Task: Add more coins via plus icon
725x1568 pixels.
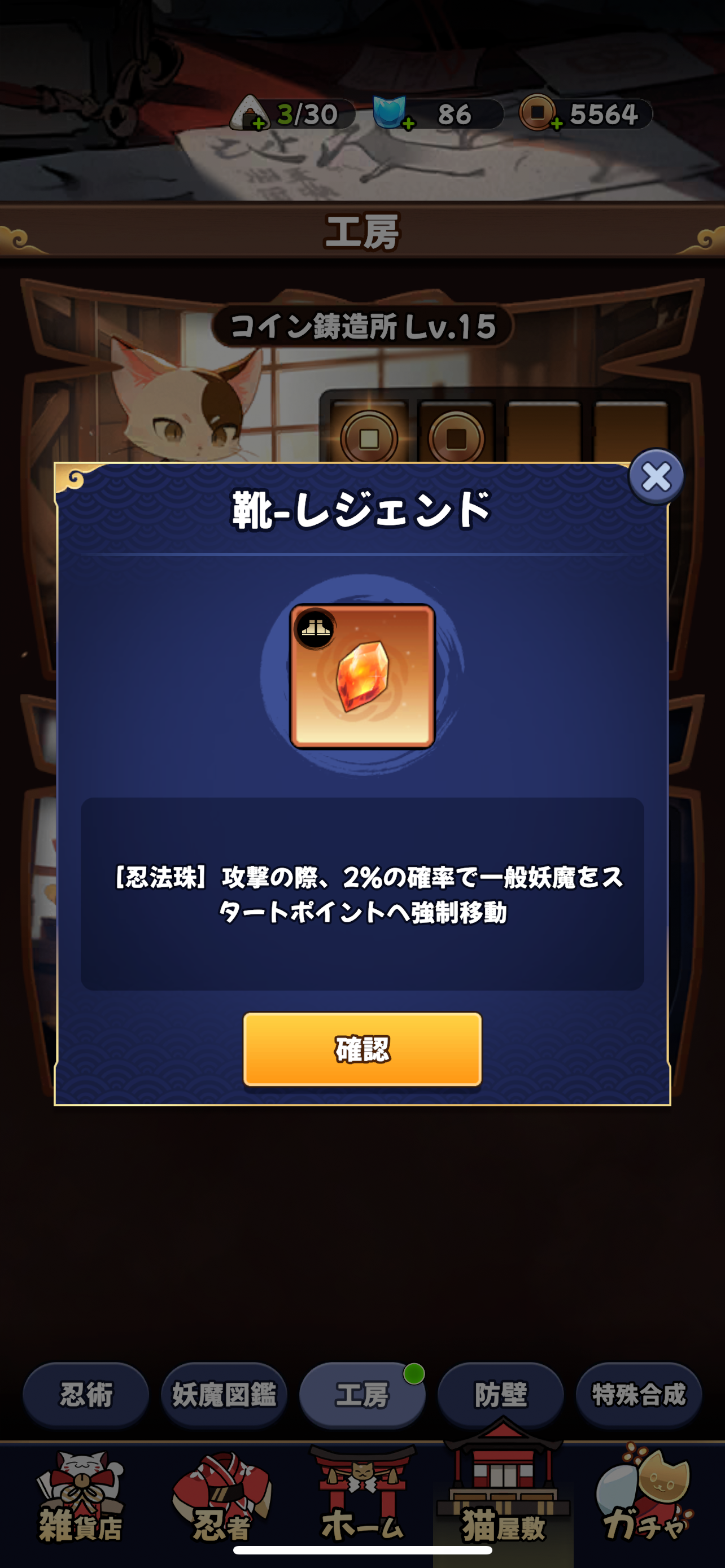Action: [556, 124]
